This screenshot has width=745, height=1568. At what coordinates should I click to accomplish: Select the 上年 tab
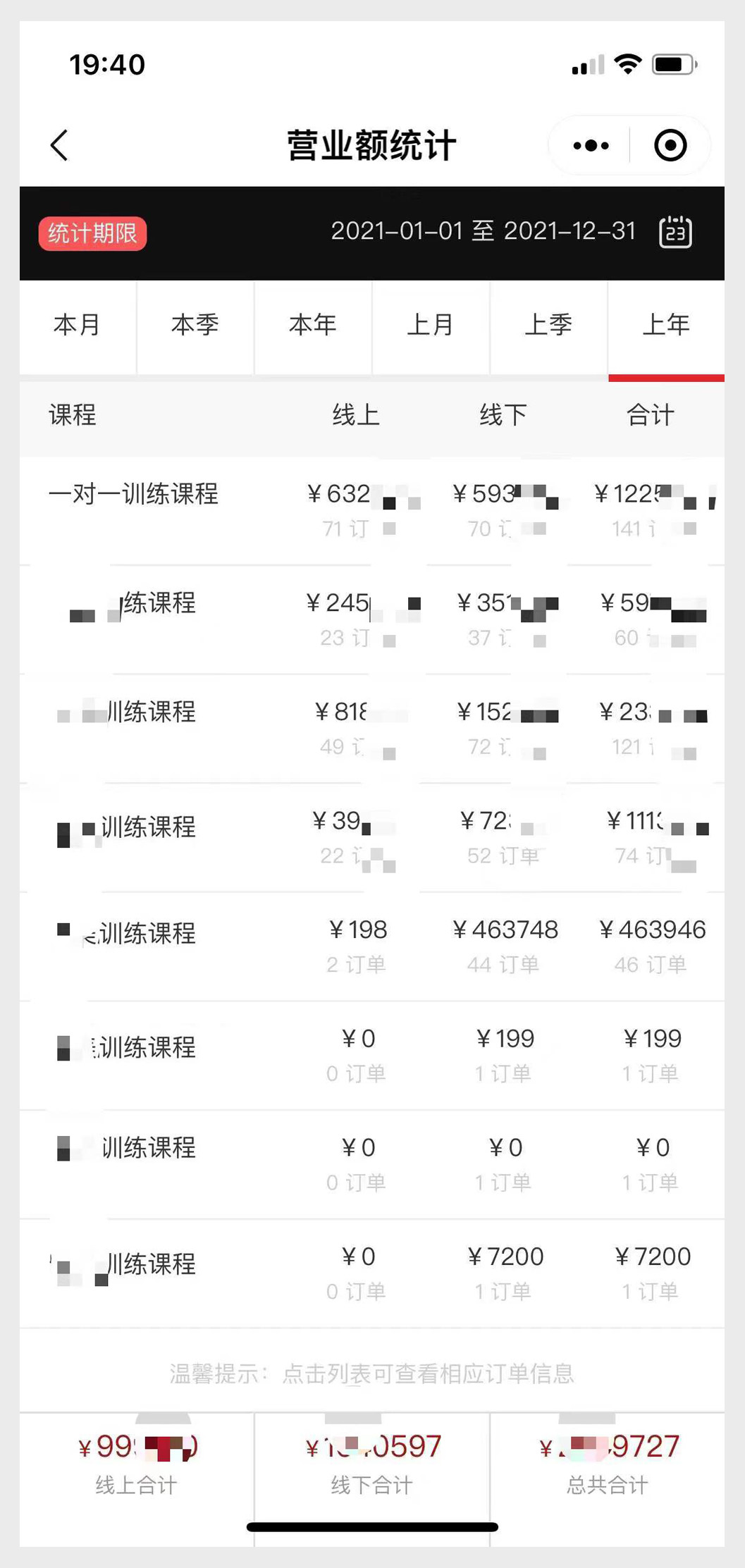tap(666, 326)
